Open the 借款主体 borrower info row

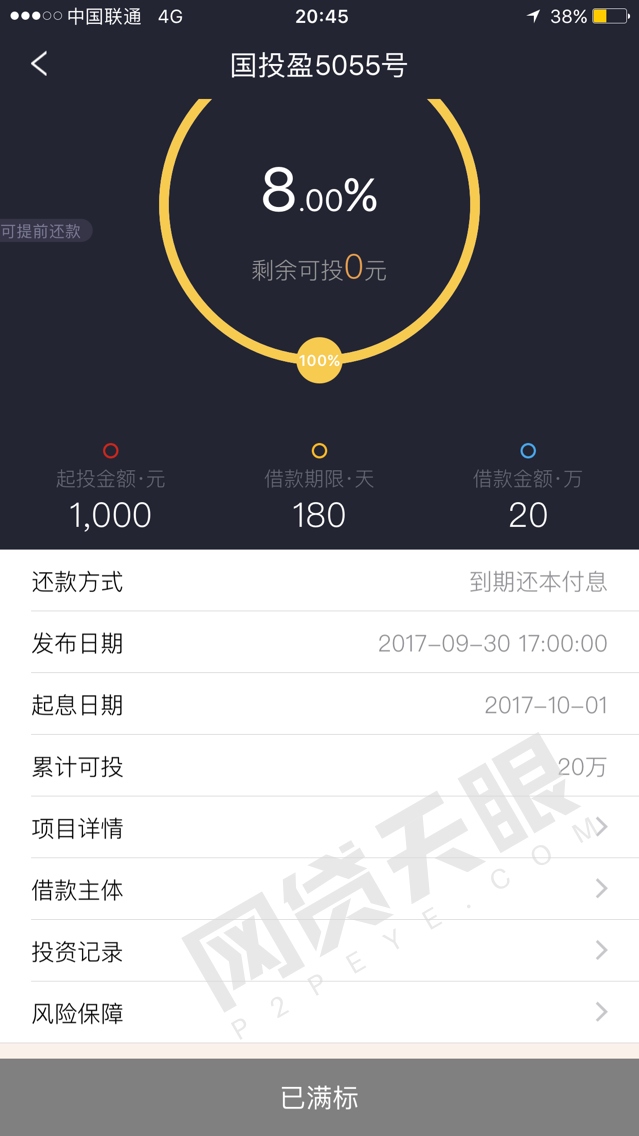point(319,890)
